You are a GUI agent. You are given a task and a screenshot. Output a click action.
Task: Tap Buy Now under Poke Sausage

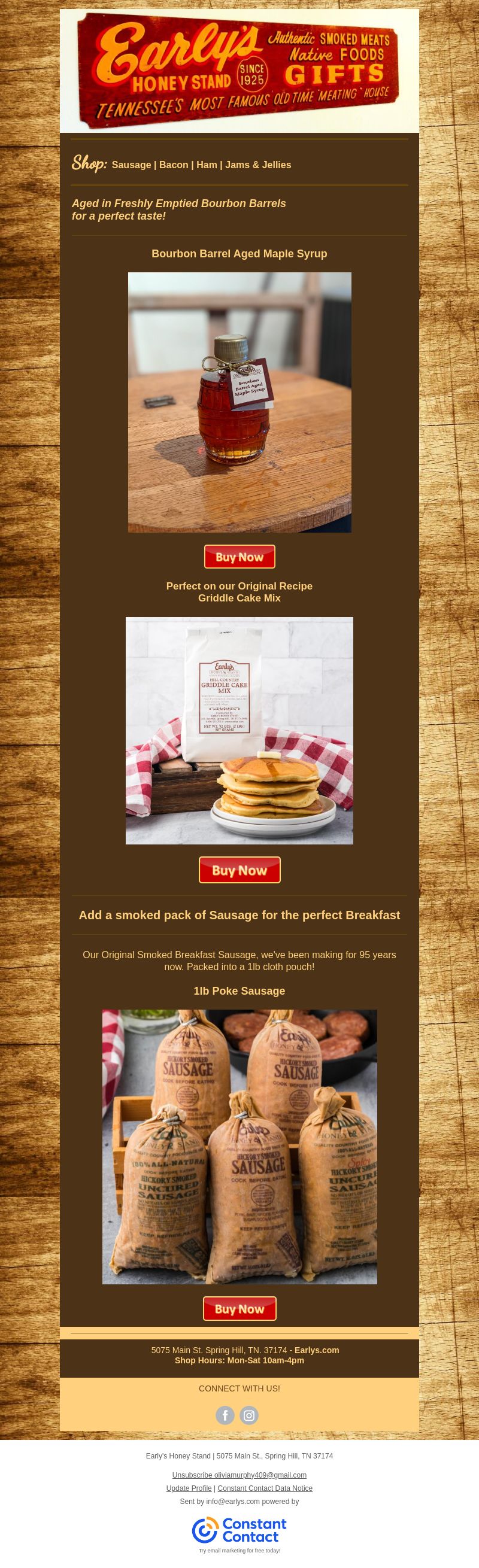coord(239,1308)
